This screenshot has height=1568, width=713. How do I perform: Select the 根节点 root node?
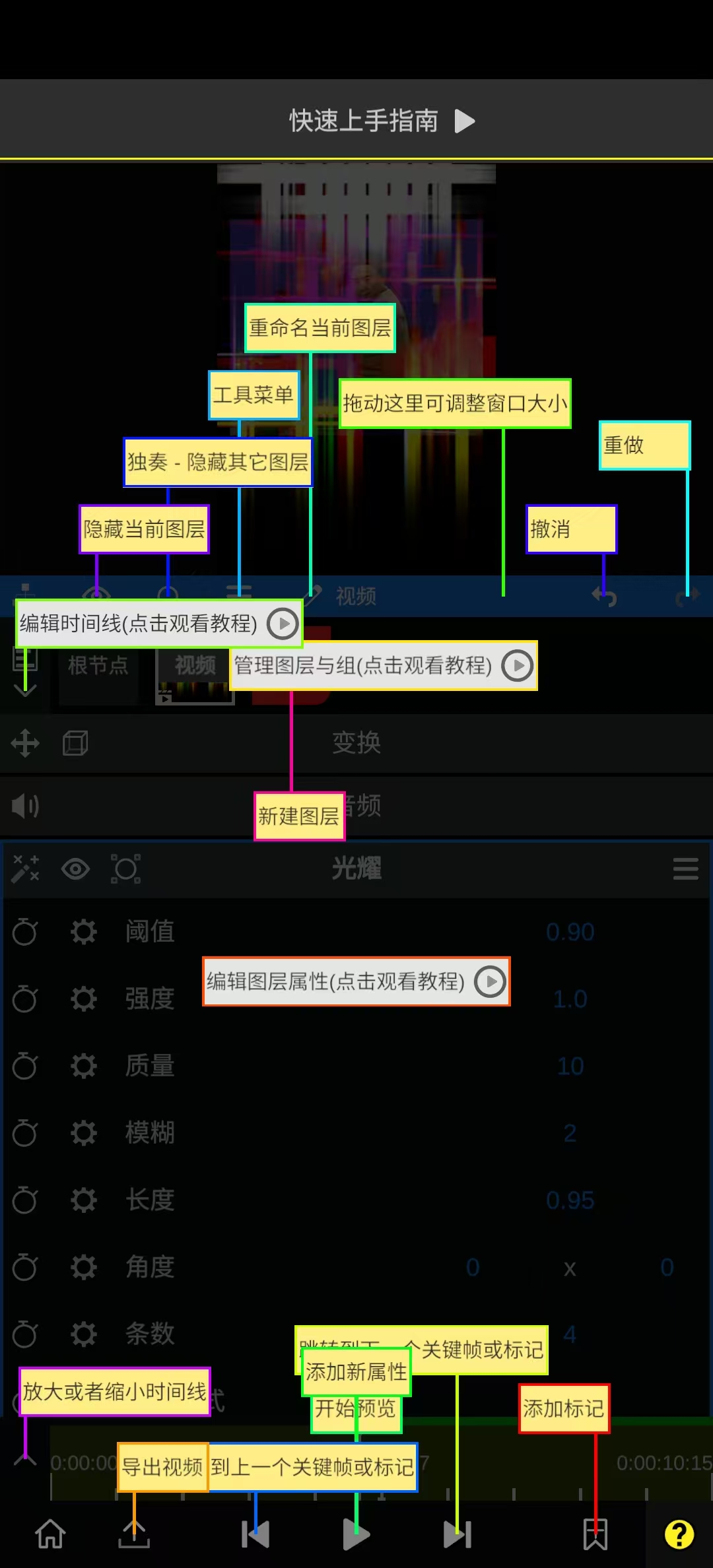coord(98,665)
